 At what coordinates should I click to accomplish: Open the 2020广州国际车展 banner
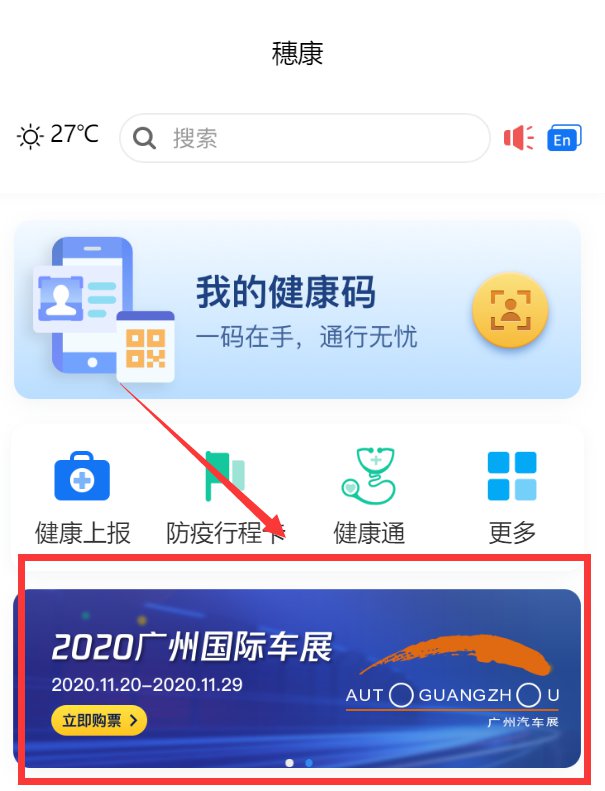(297, 677)
